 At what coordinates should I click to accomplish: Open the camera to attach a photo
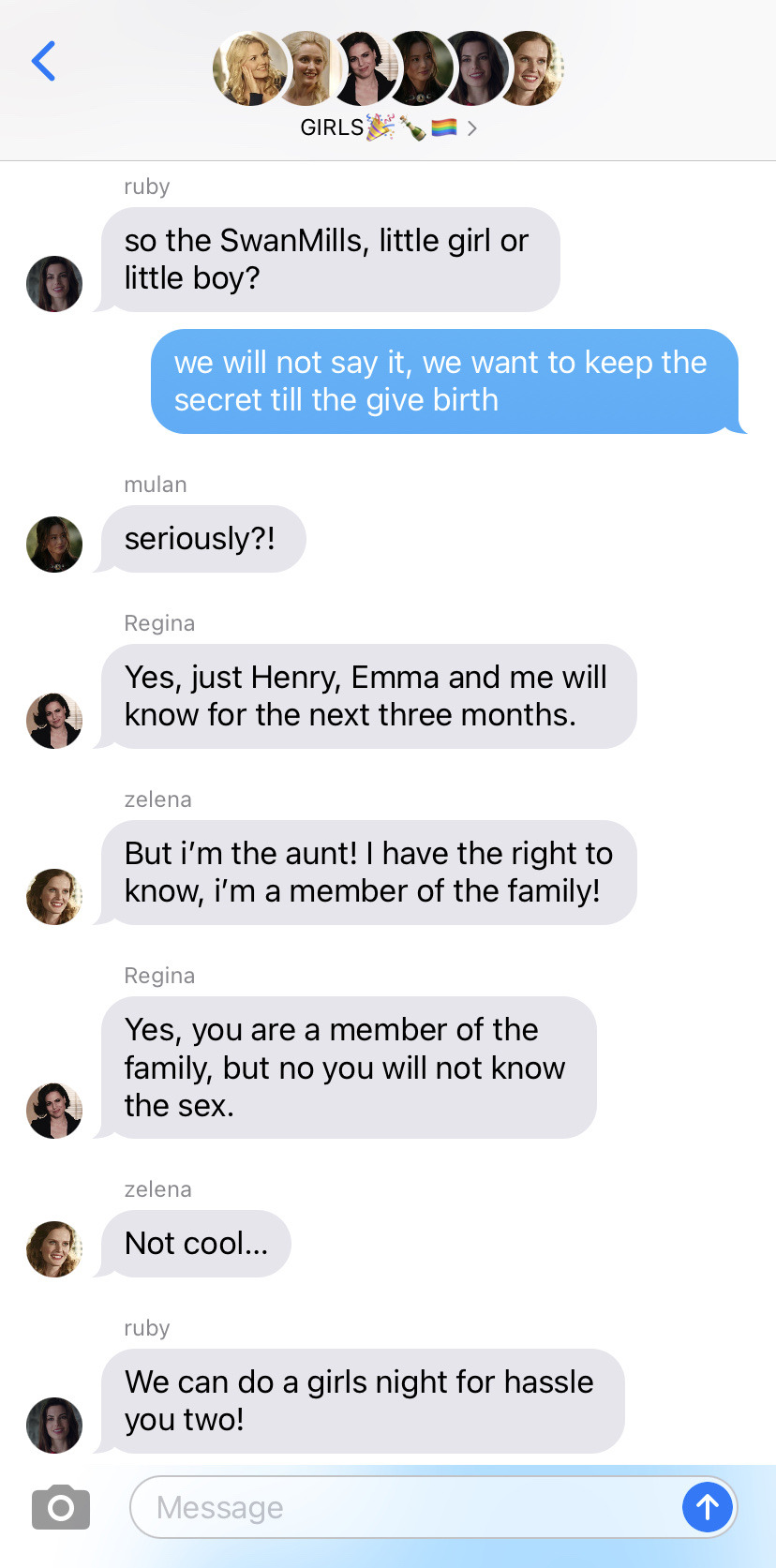click(x=61, y=1507)
